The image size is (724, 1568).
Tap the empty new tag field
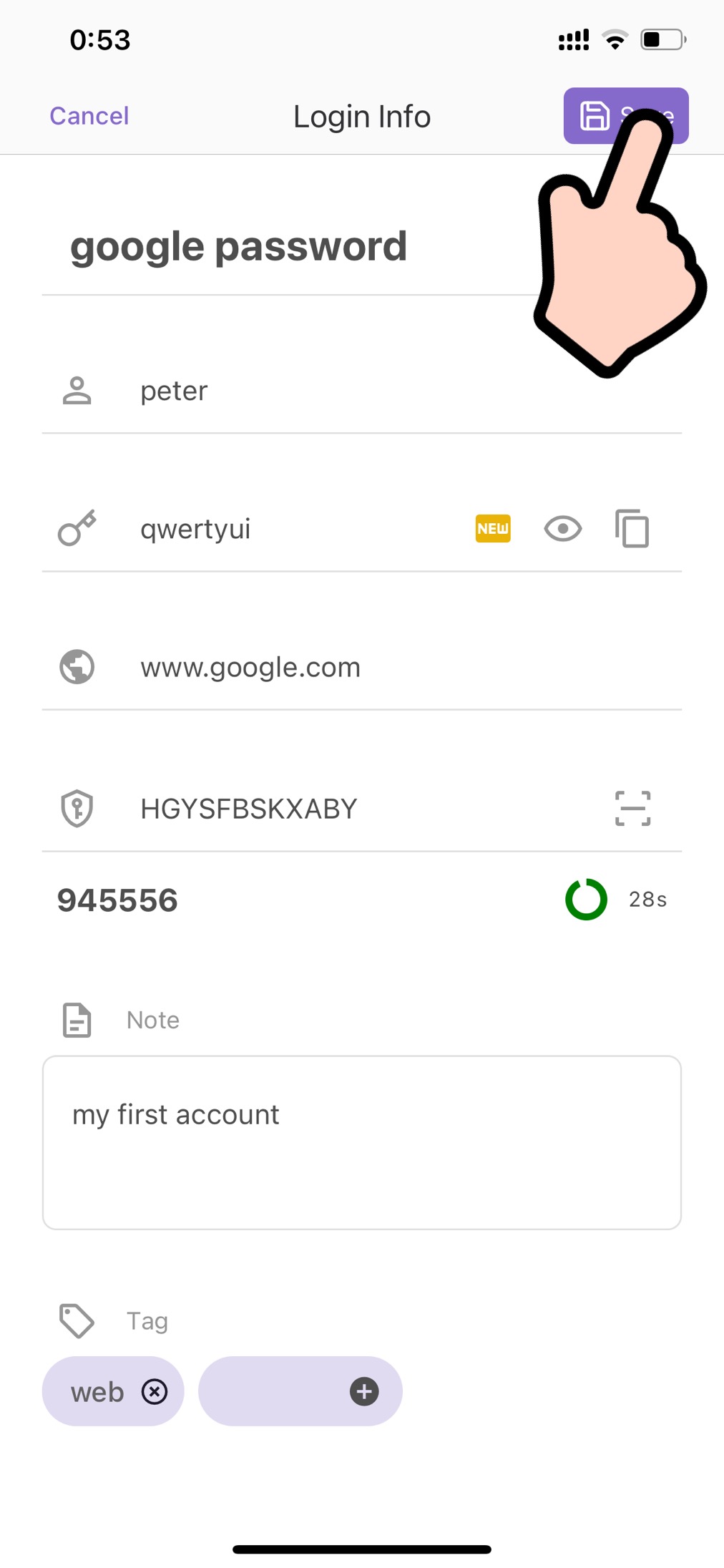tap(272, 1392)
